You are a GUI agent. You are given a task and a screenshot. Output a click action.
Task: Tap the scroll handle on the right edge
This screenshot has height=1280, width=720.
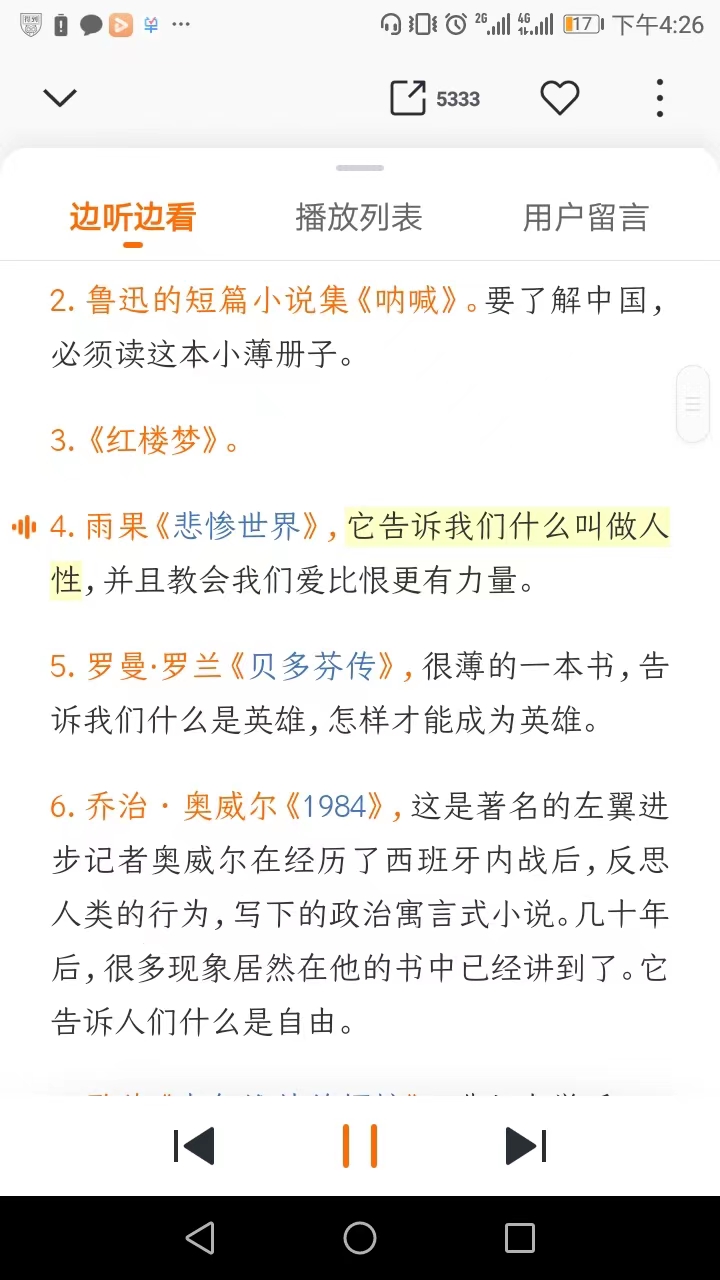click(693, 404)
